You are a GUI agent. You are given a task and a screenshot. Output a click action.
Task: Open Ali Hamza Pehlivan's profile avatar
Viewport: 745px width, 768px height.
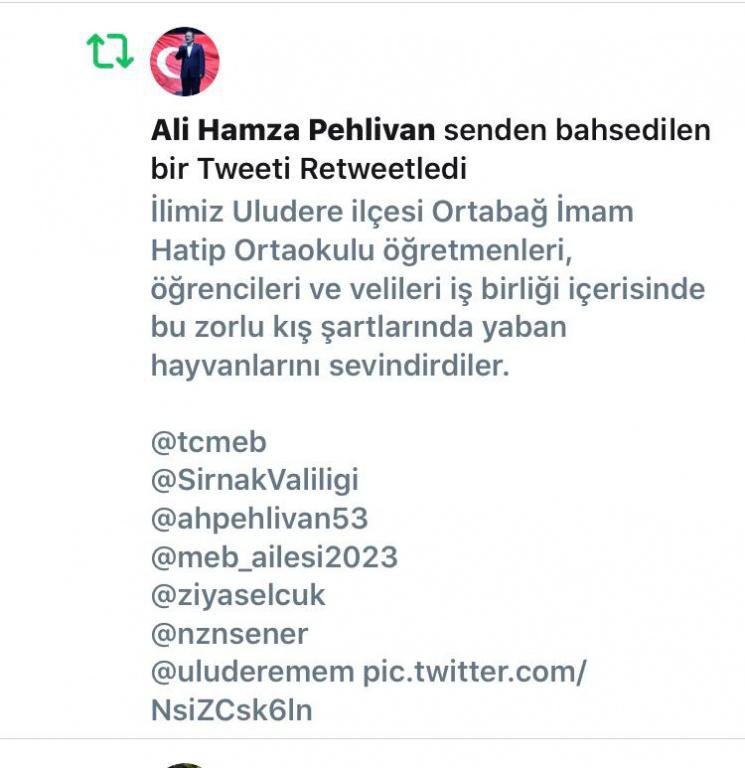pyautogui.click(x=184, y=61)
